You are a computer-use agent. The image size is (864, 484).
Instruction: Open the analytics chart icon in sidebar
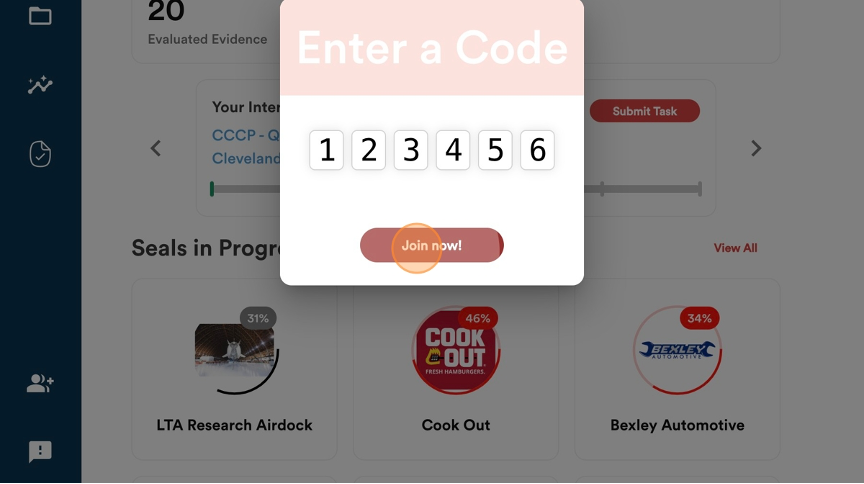pyautogui.click(x=40, y=85)
